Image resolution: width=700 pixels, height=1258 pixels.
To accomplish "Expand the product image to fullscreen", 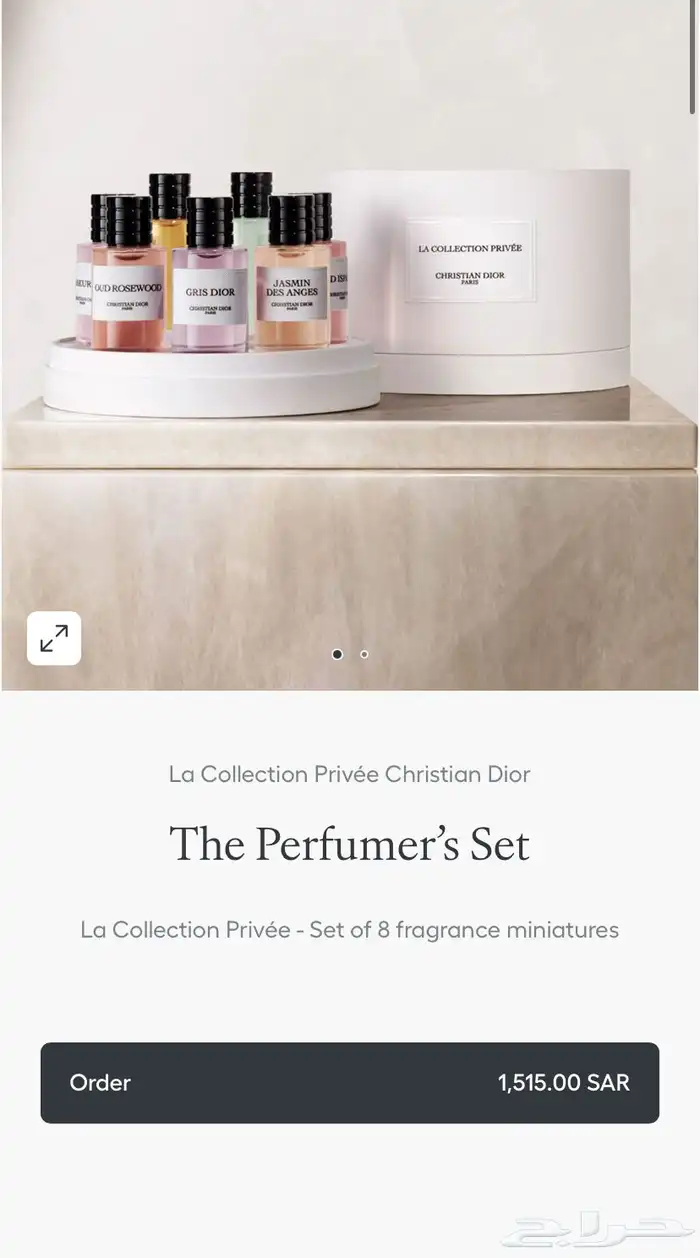I will [54, 638].
